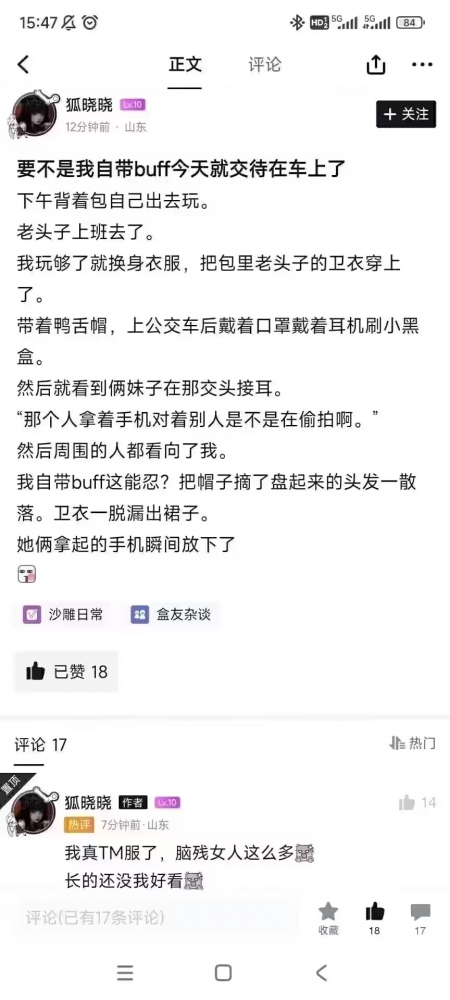Tap the bottom bar thumbs-up icon
Viewport: 450px width, 1000px height.
click(375, 918)
